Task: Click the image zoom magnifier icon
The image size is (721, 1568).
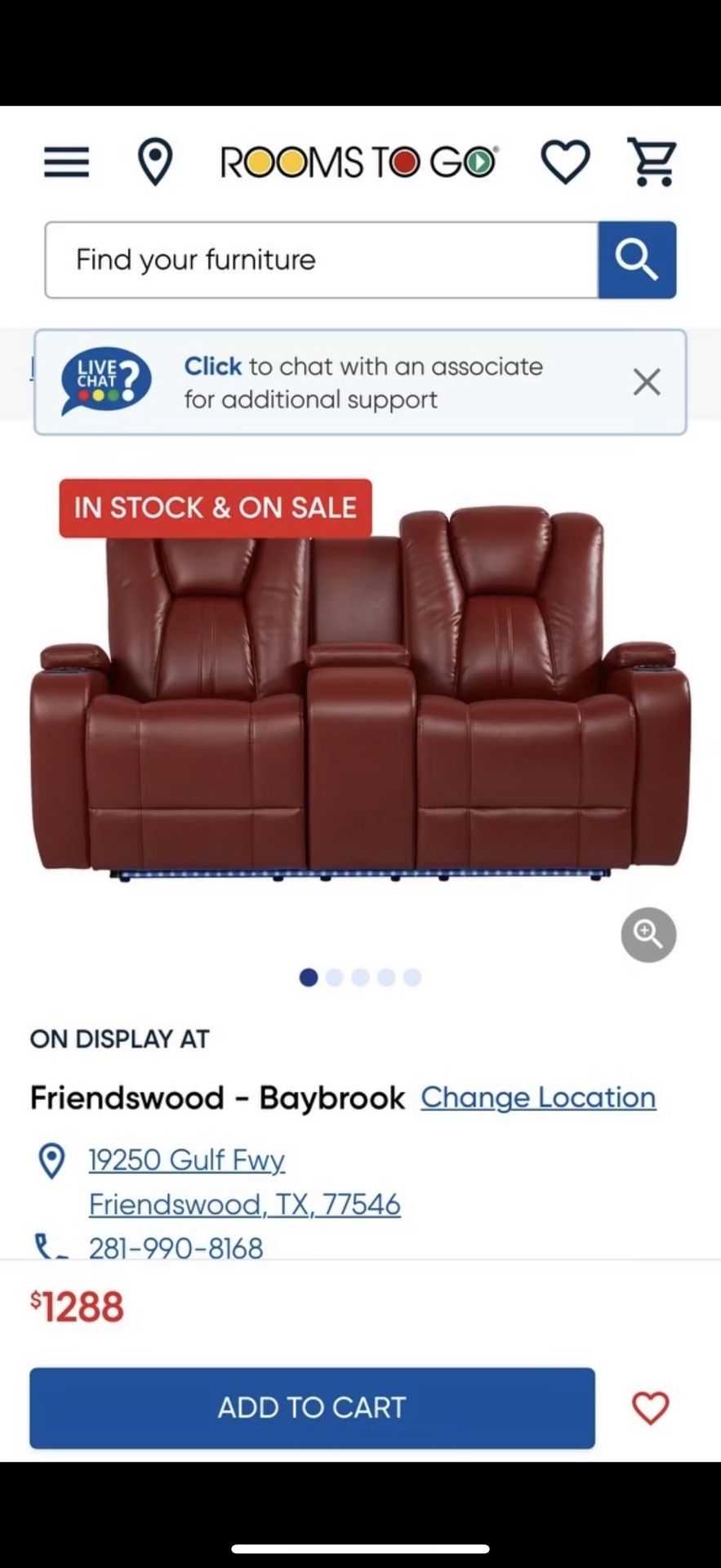Action: tap(648, 934)
